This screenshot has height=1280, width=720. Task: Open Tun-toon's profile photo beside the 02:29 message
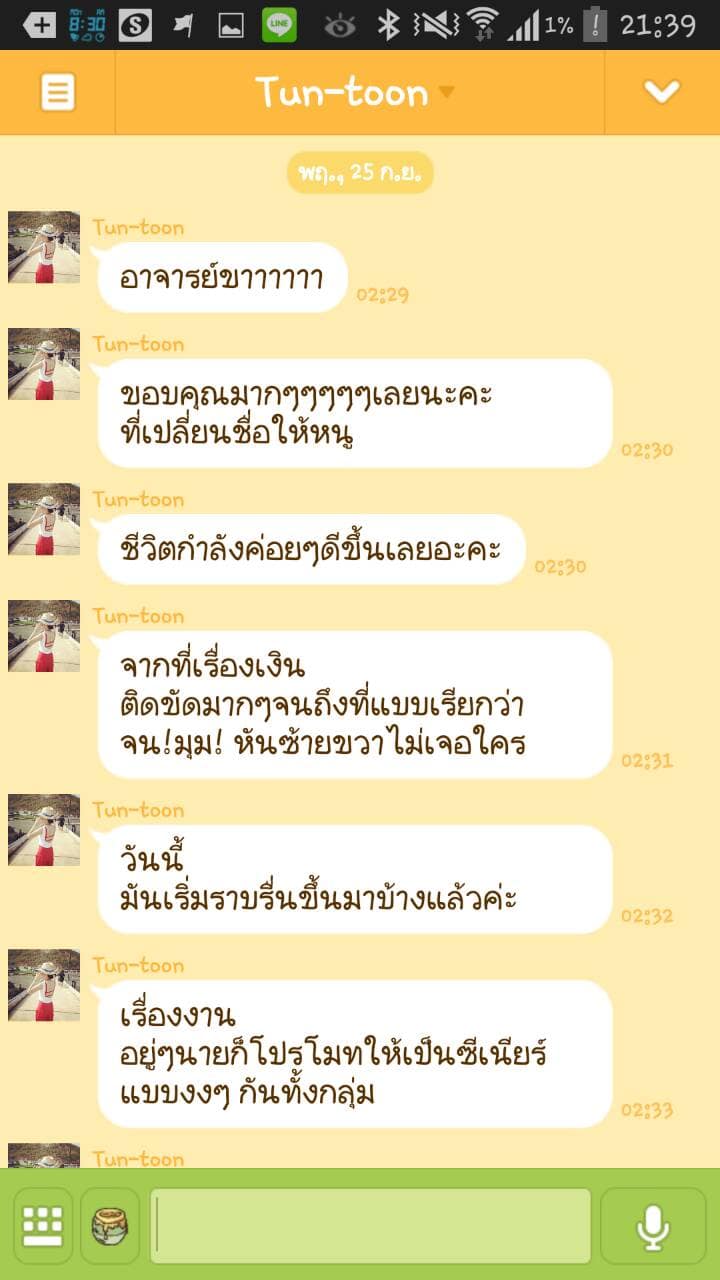click(x=44, y=247)
